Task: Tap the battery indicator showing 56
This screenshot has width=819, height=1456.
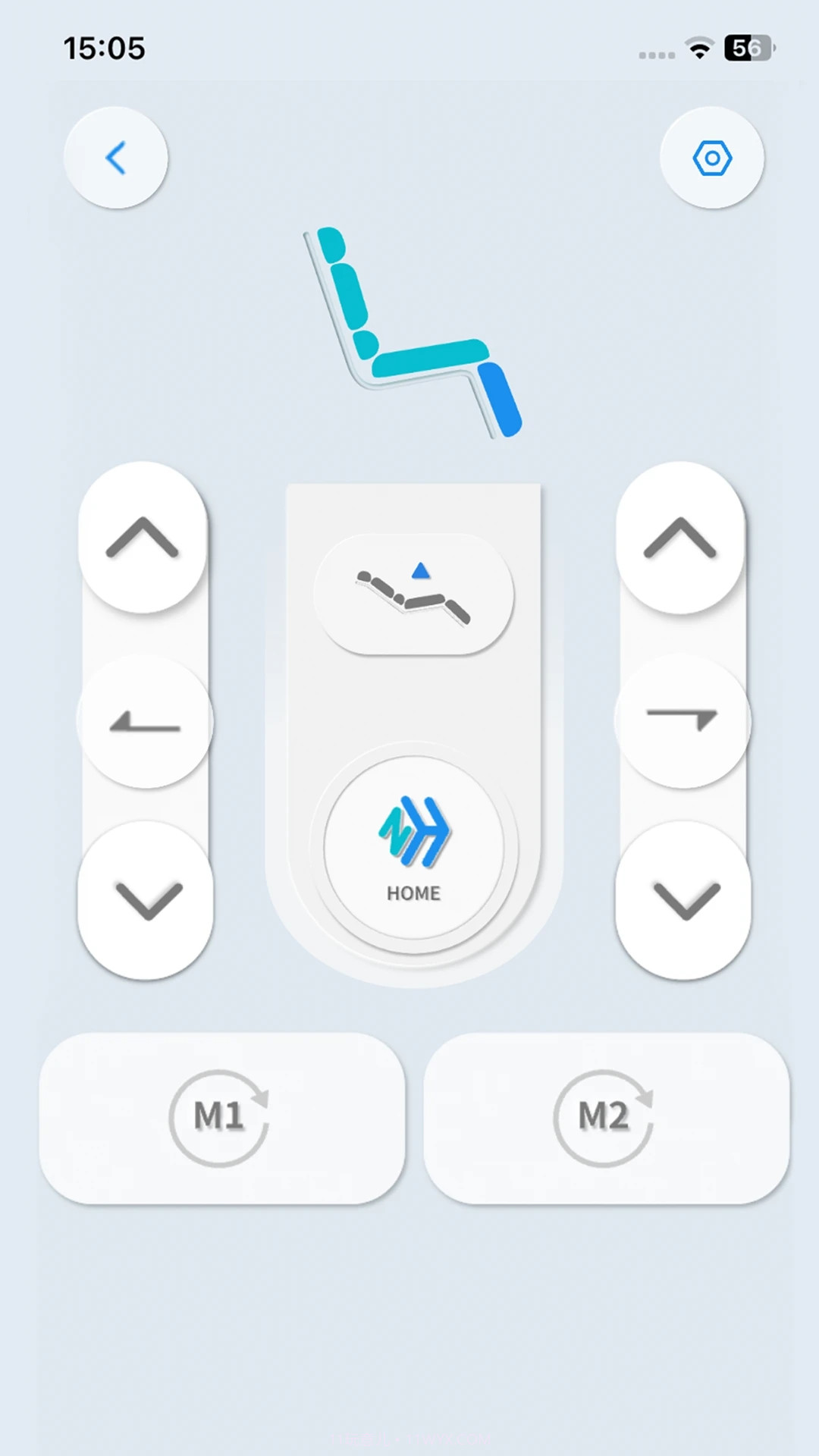Action: pos(745,48)
